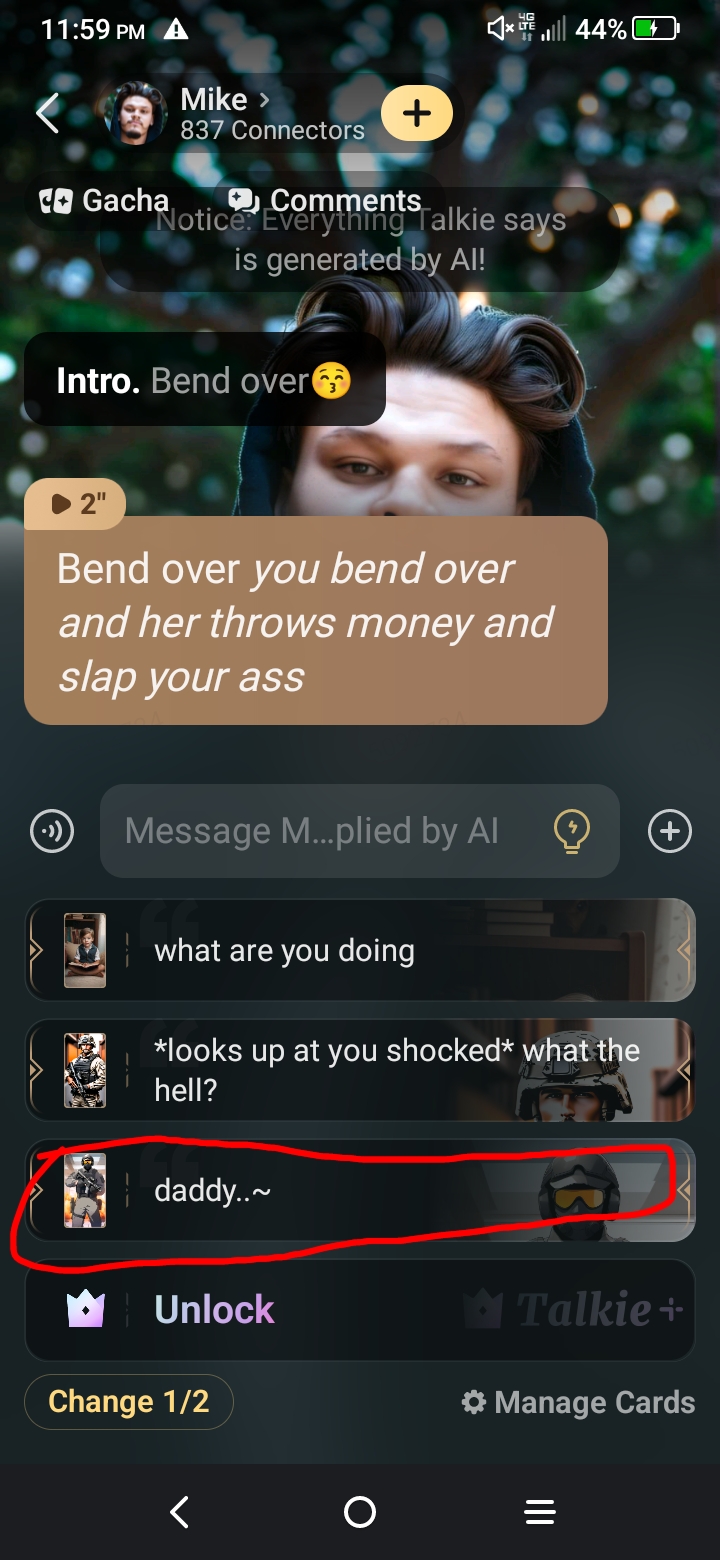Open Manage Cards
720x1560 pixels.
click(x=578, y=1402)
